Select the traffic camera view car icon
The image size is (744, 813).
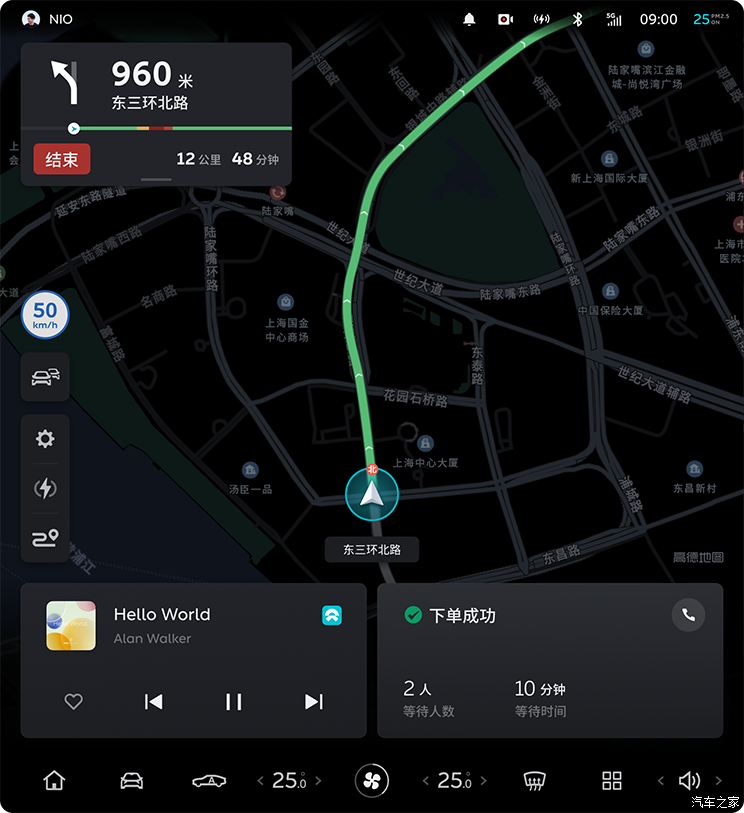click(44, 378)
